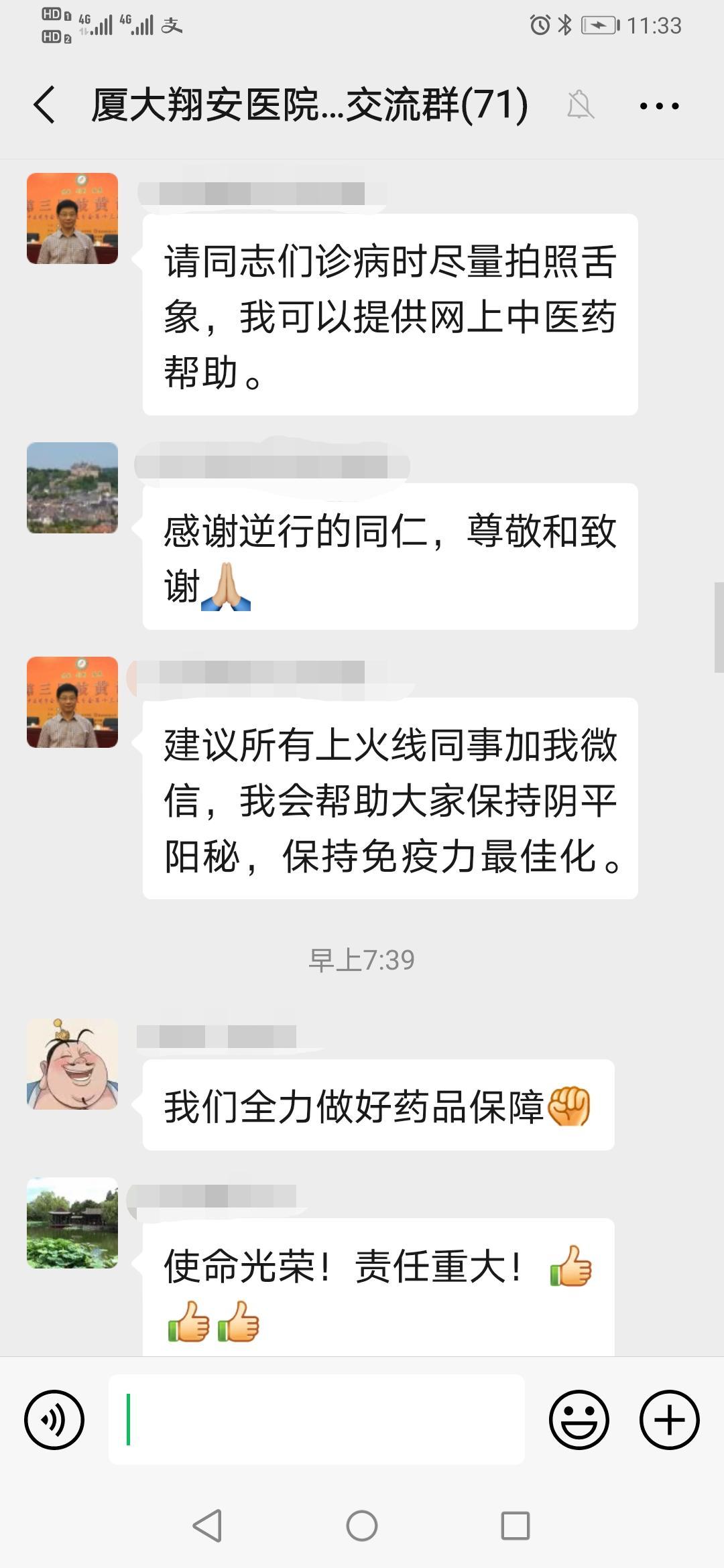Open profile of lotus pond avatar sender

point(72,1222)
